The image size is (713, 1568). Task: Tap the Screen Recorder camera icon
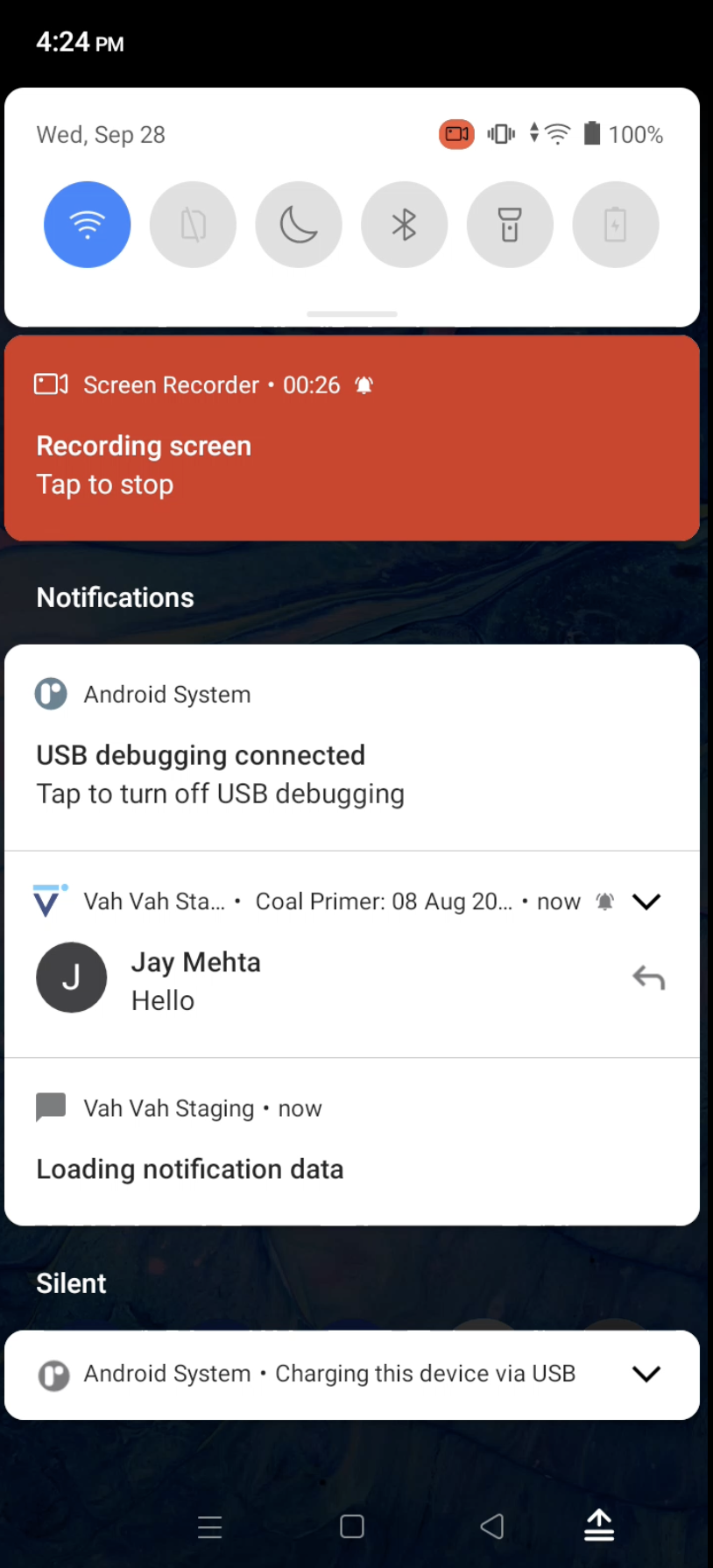49,385
